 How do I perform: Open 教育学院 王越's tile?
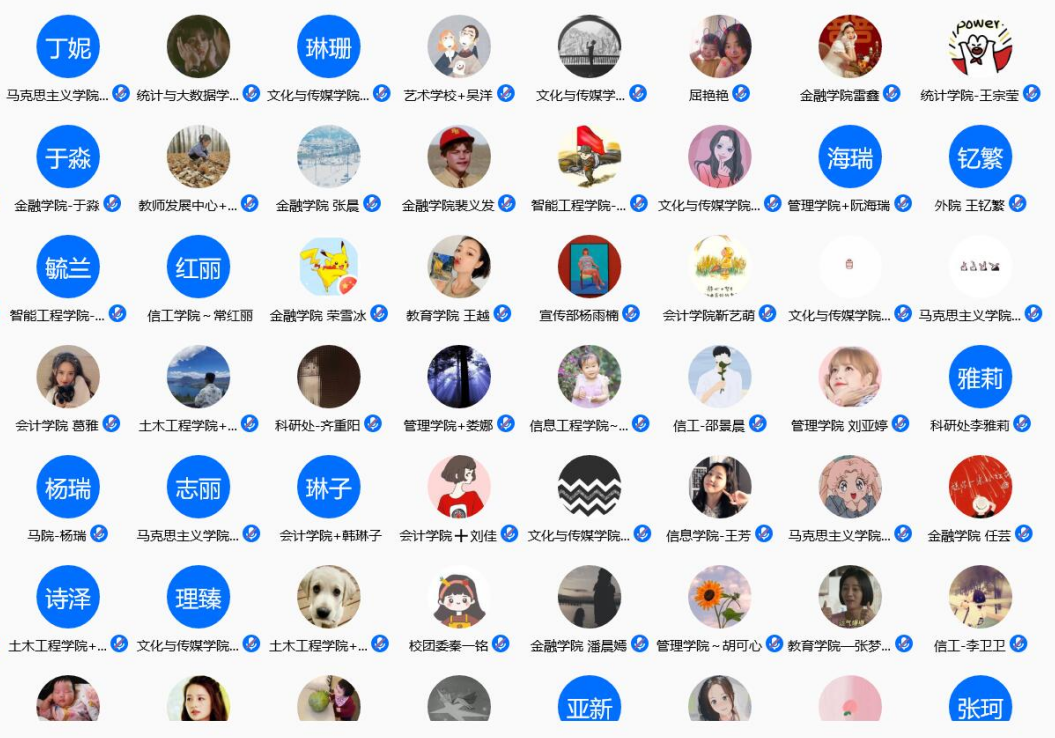click(x=459, y=267)
